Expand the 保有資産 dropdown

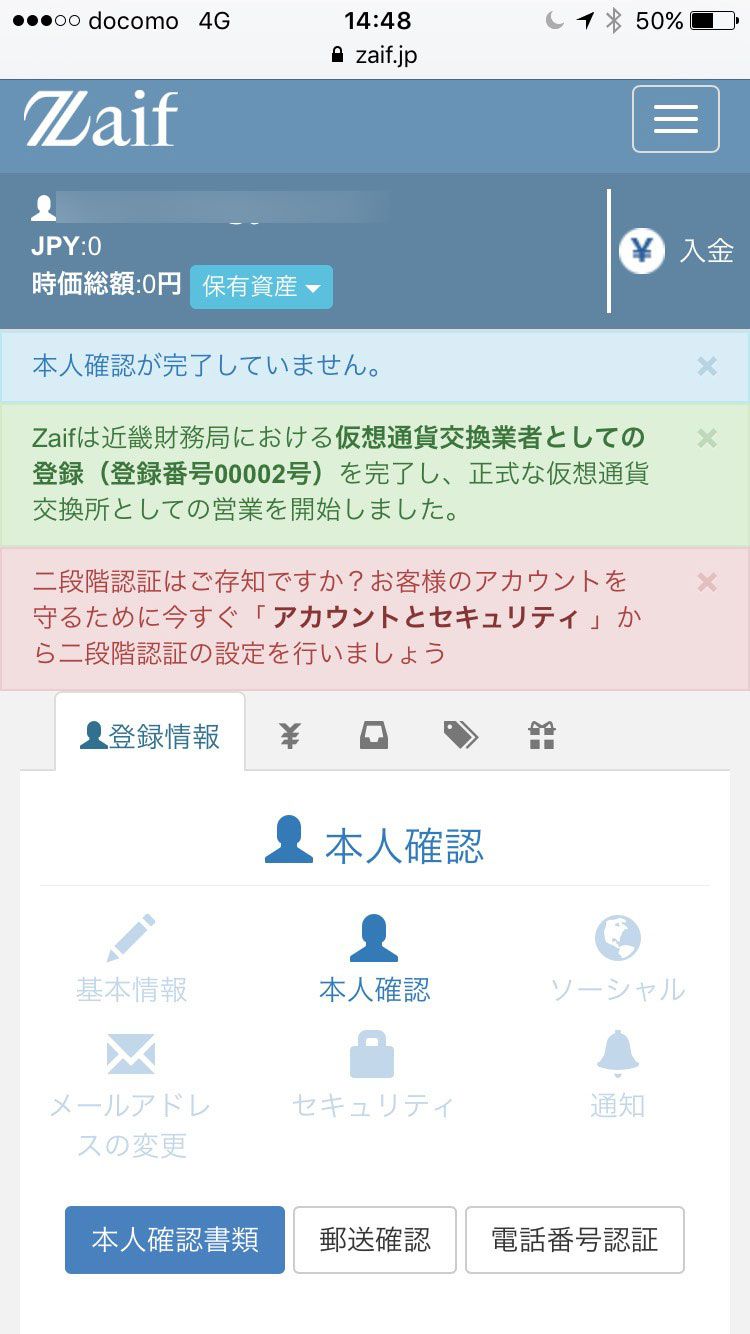pos(261,287)
